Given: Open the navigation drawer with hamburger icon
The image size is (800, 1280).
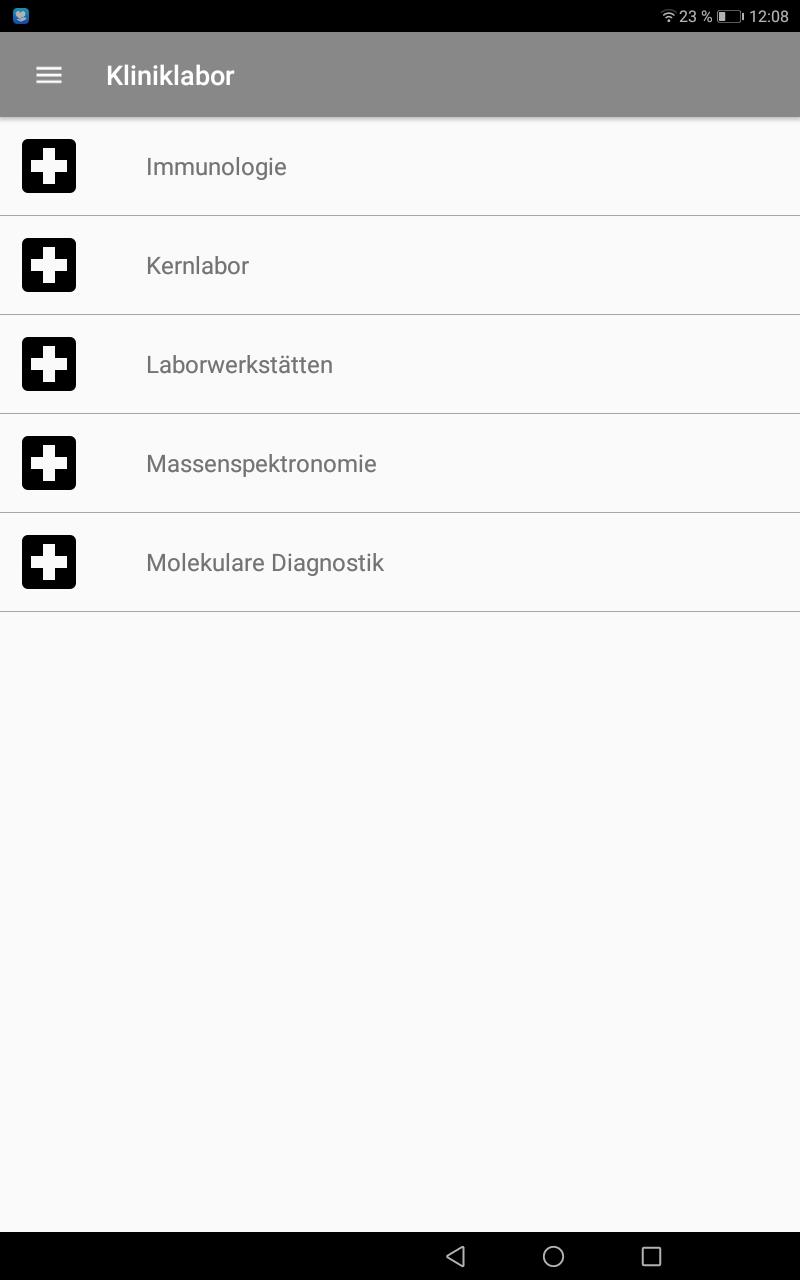Looking at the screenshot, I should 48,75.
